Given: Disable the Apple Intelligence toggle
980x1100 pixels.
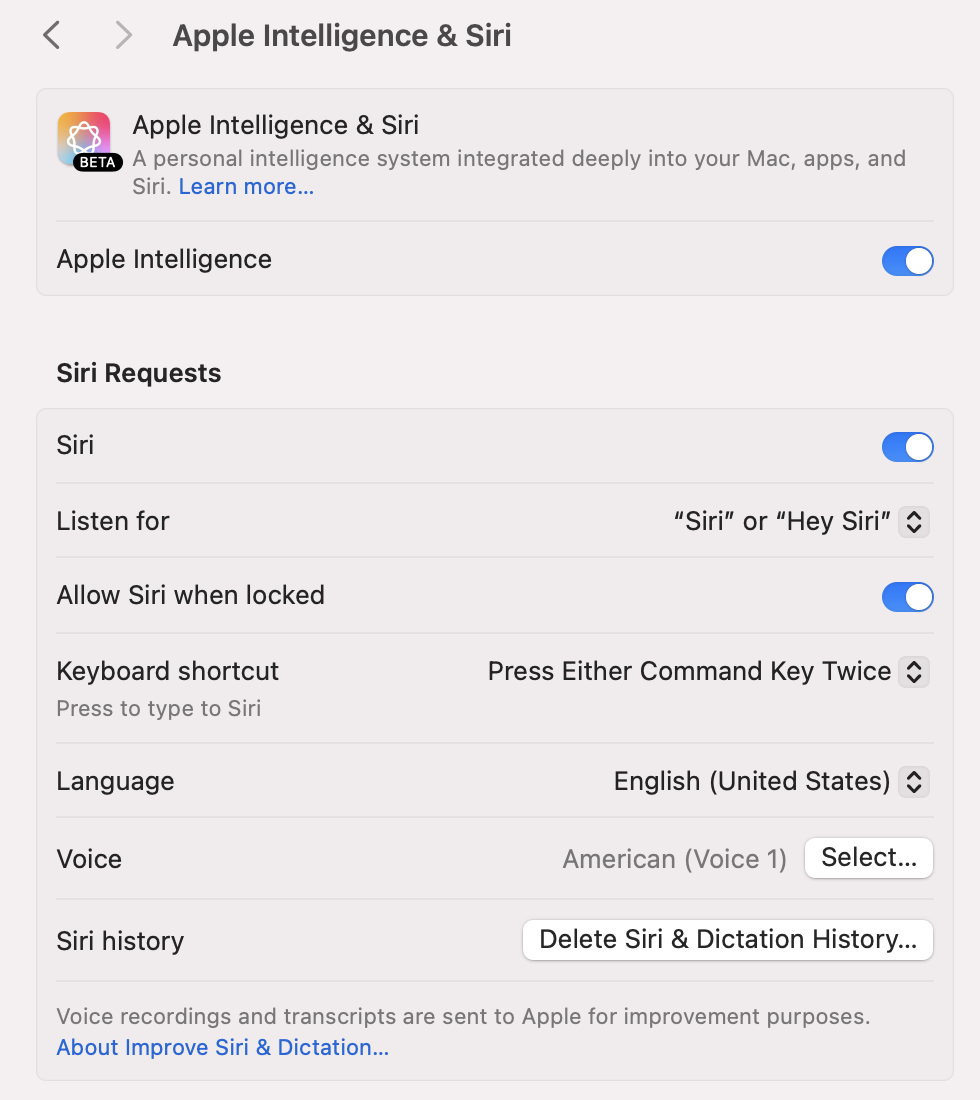Looking at the screenshot, I should (907, 261).
